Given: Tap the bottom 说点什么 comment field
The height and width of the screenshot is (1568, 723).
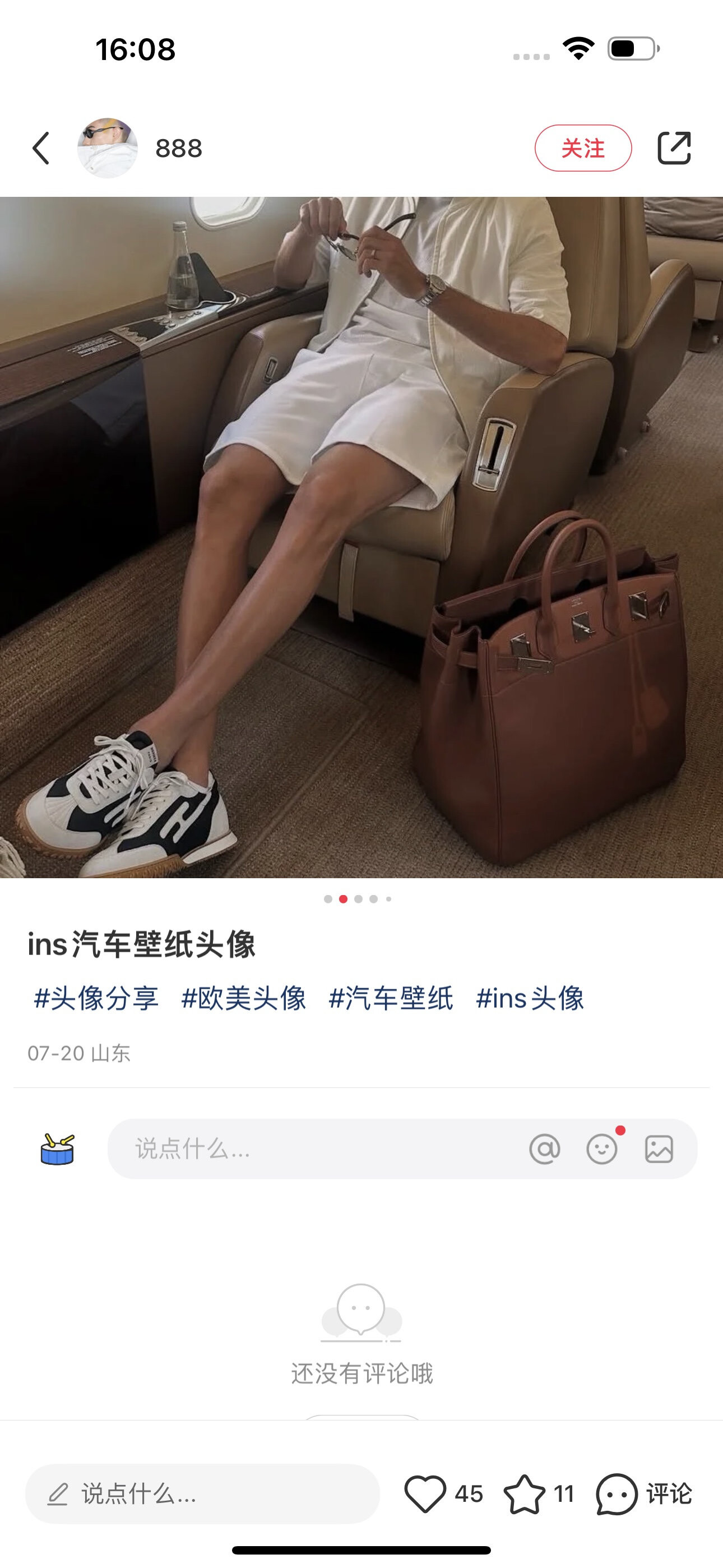Looking at the screenshot, I should 202,1494.
